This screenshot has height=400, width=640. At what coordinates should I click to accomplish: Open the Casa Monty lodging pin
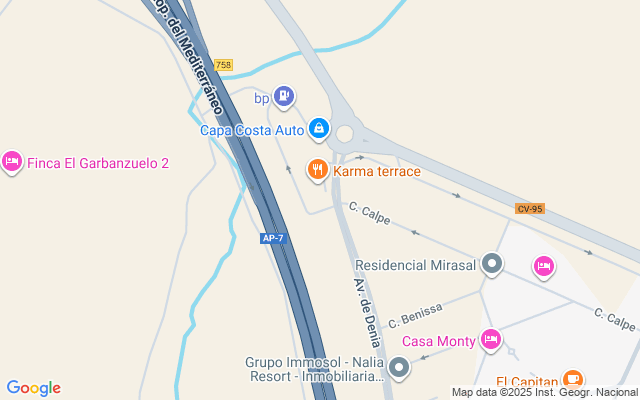(490, 340)
